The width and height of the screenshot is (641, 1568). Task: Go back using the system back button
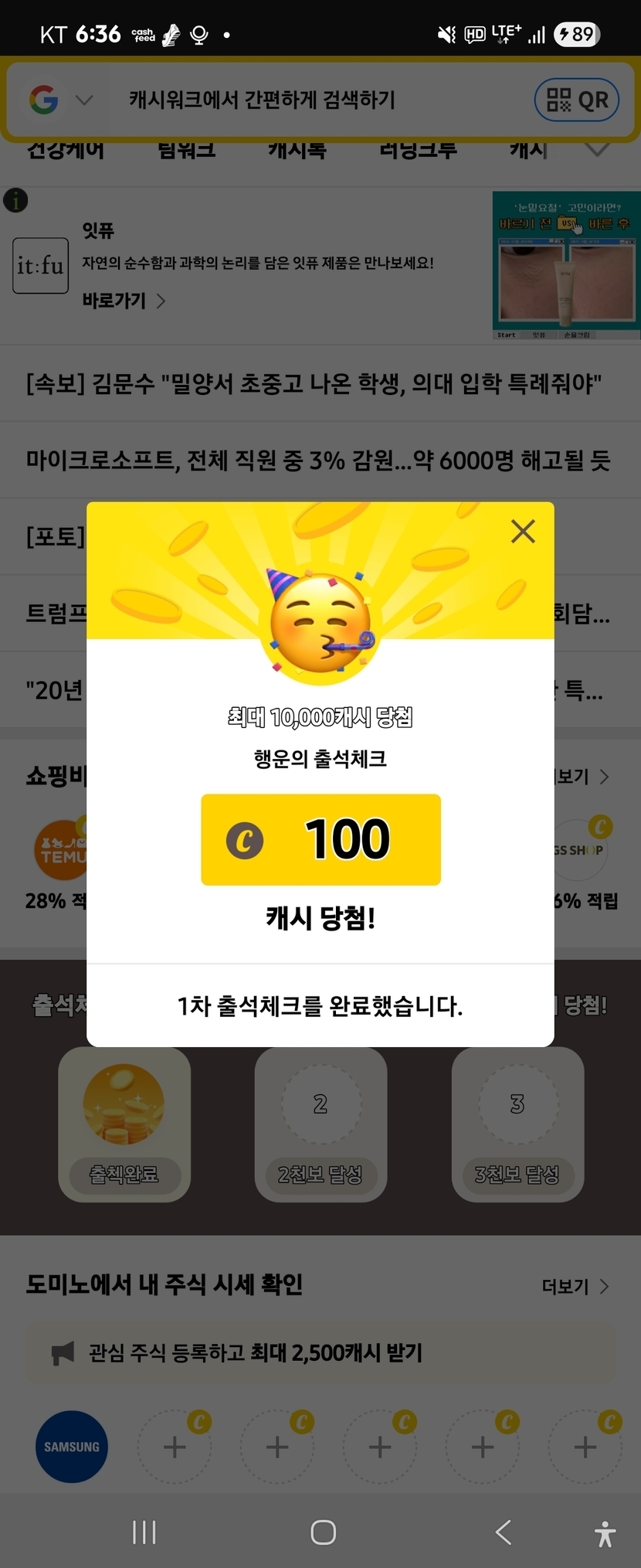tap(504, 1532)
